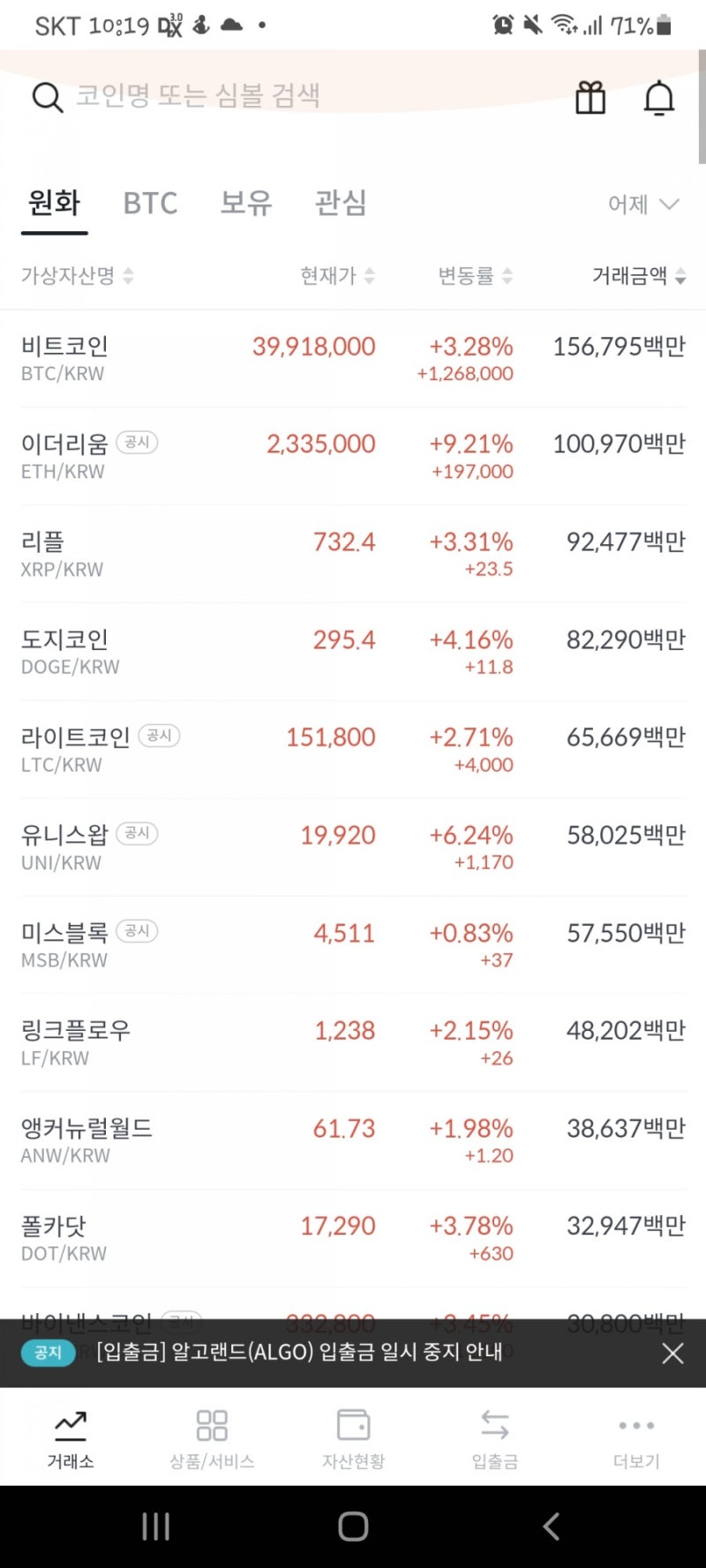Tap the coin name search input field
The height and width of the screenshot is (1568, 706).
tap(221, 98)
